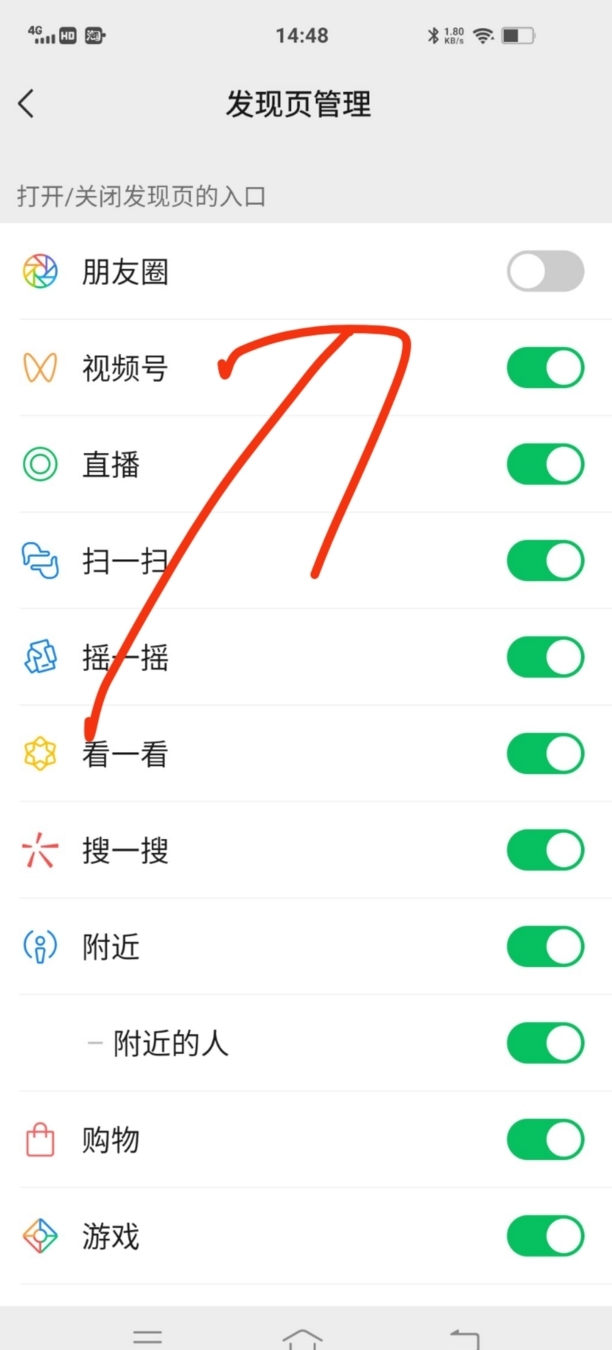The image size is (612, 1350).
Task: Toggle off the 附近 entry
Action: click(545, 946)
